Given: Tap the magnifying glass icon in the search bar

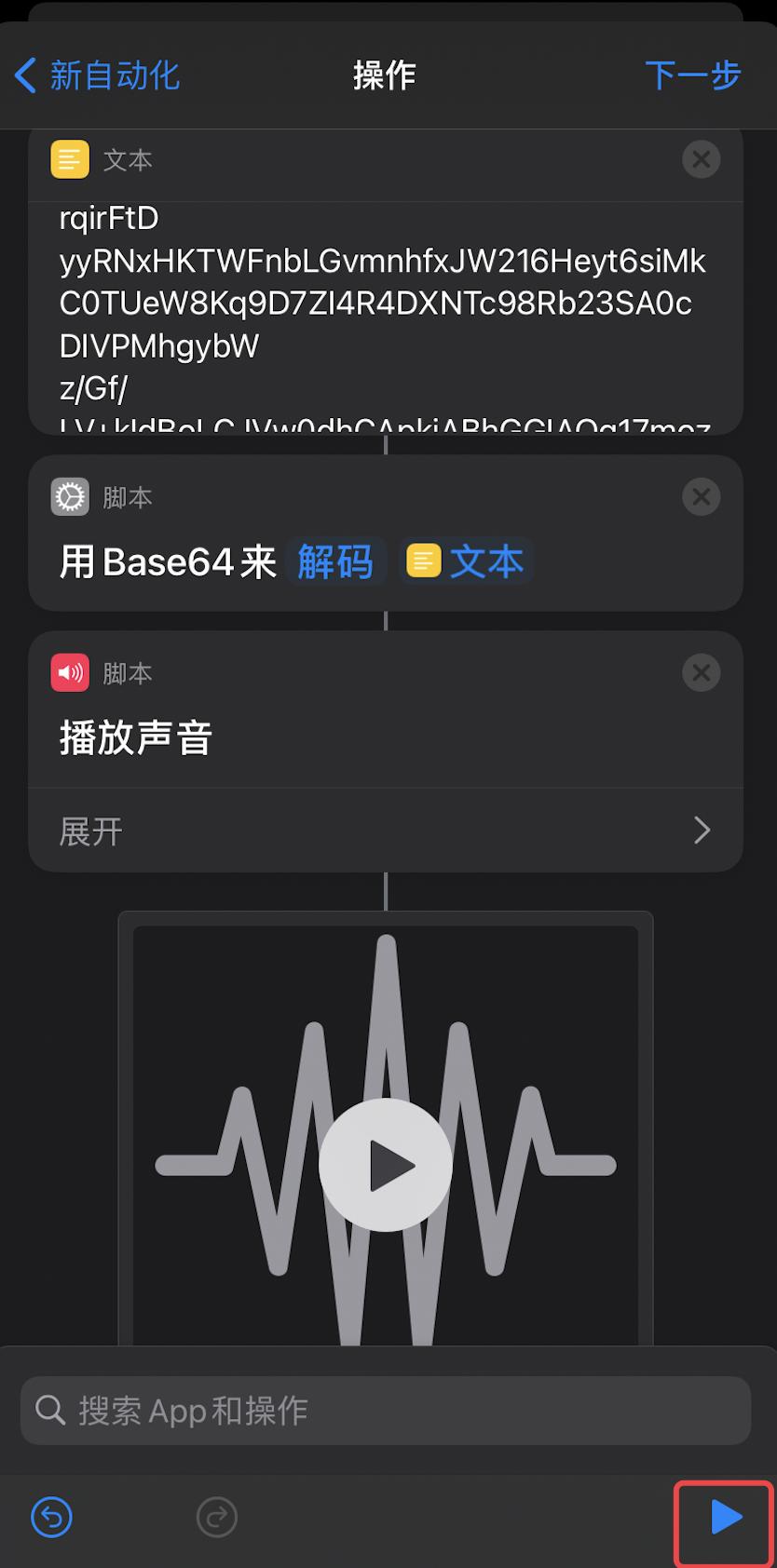Looking at the screenshot, I should [x=50, y=1410].
